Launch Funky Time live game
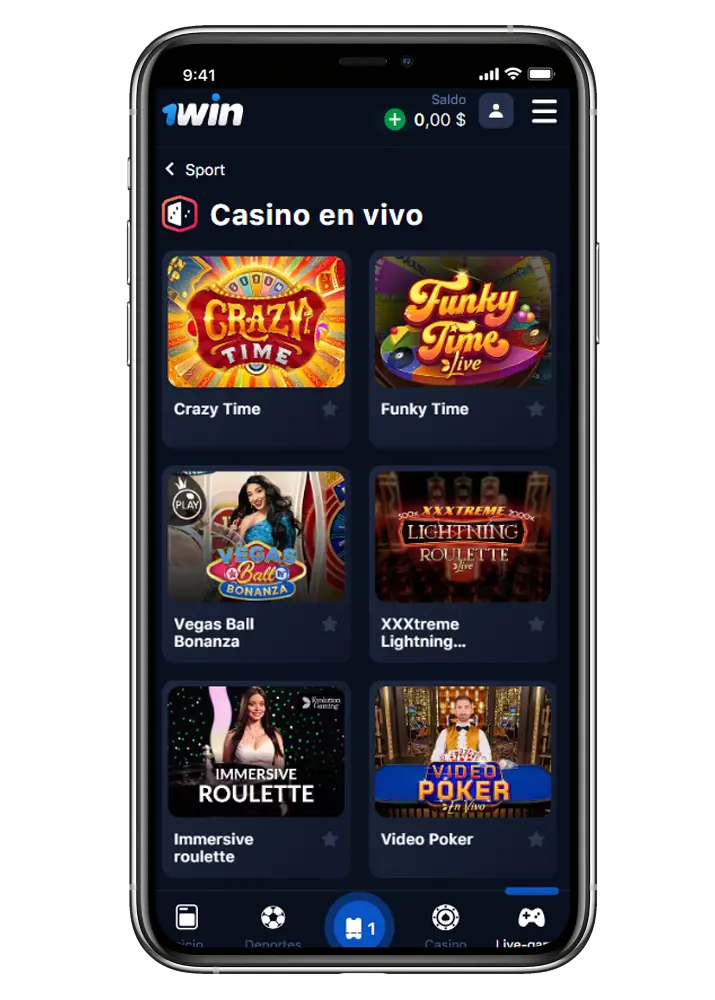This screenshot has height=1000, width=715. point(462,322)
